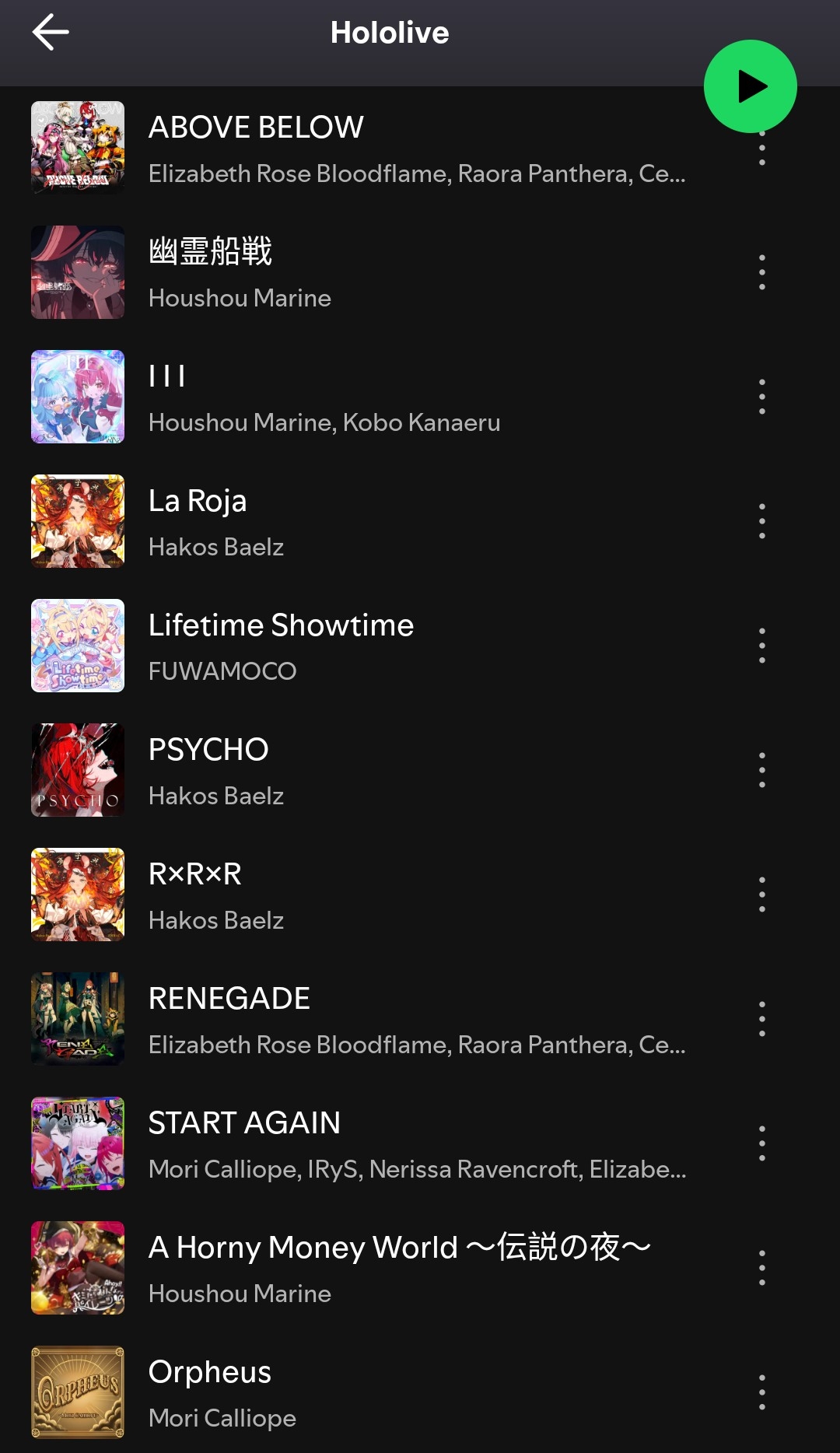Open more options for 幽霊船戦
840x1453 pixels.
(761, 272)
